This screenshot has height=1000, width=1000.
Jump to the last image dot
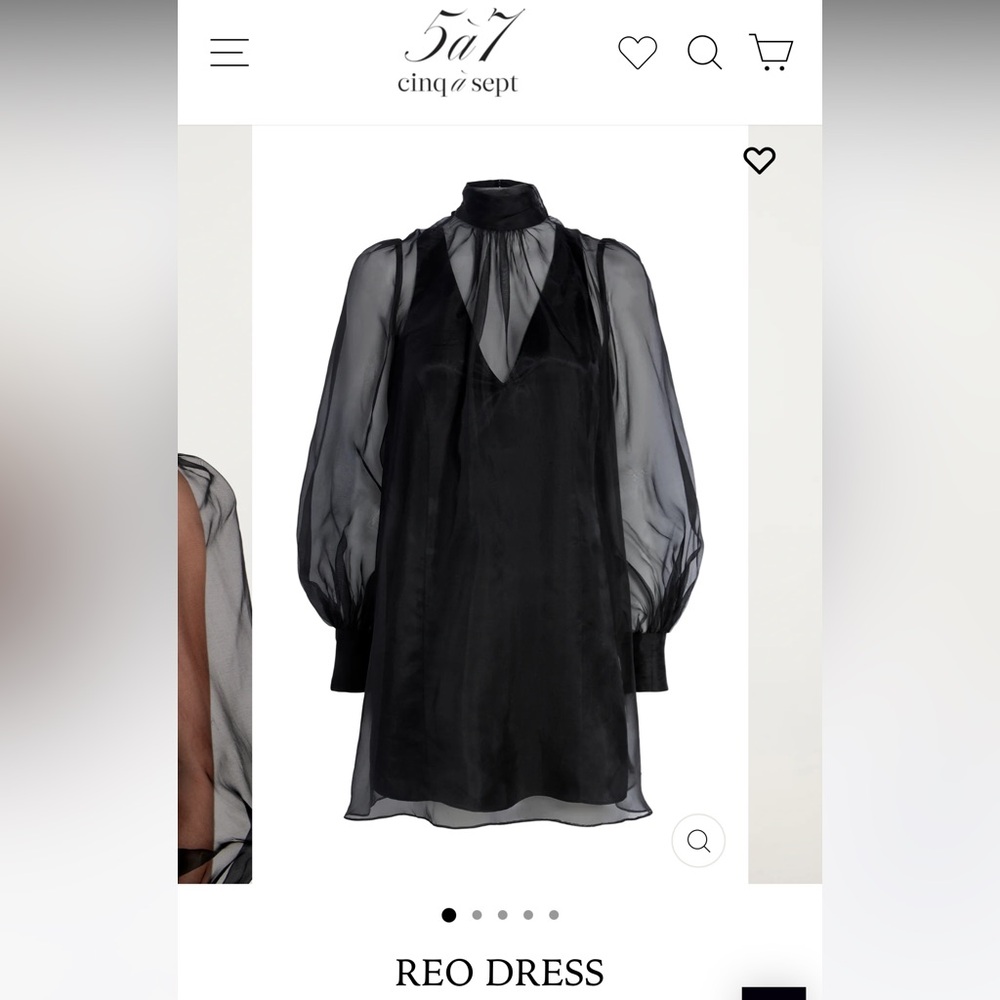coord(554,915)
